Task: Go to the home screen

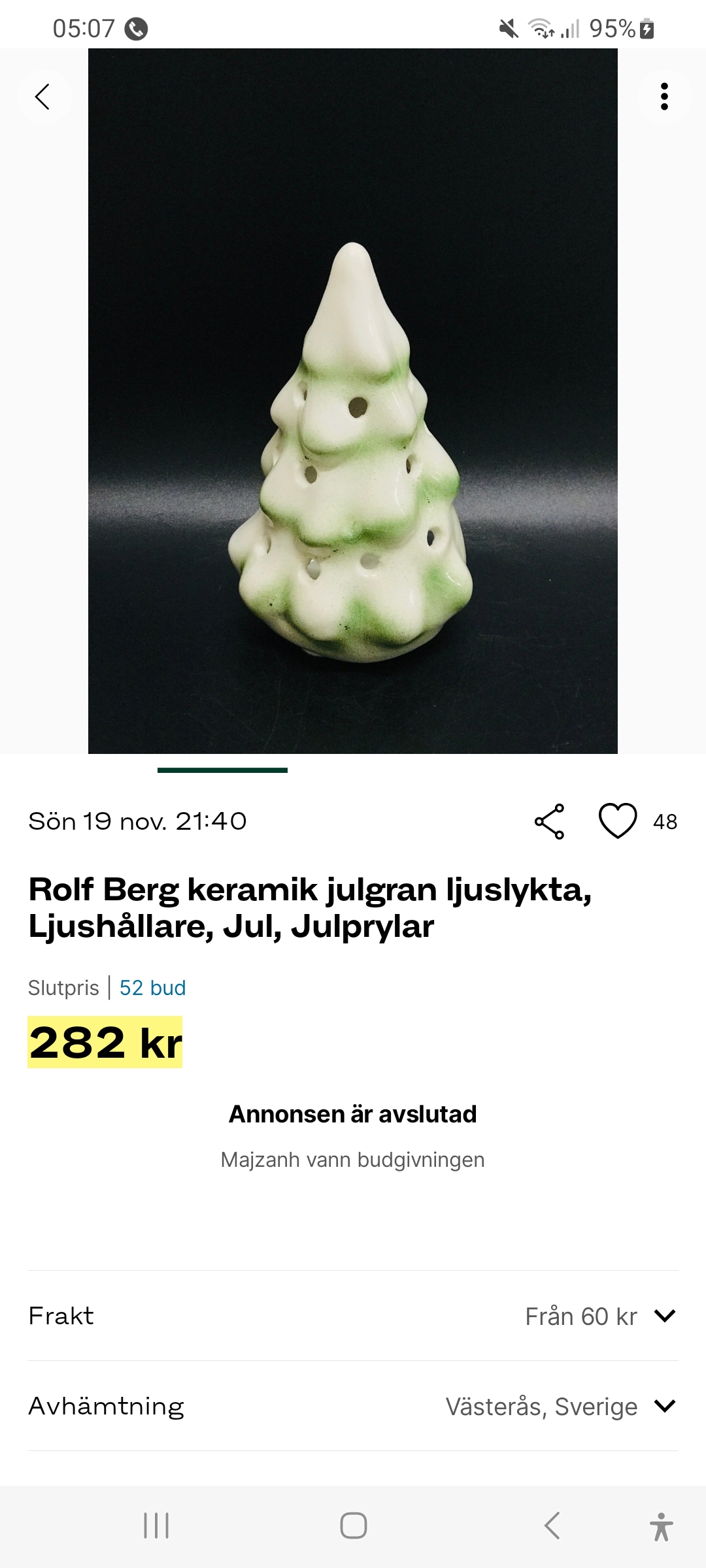Action: pos(353,1526)
